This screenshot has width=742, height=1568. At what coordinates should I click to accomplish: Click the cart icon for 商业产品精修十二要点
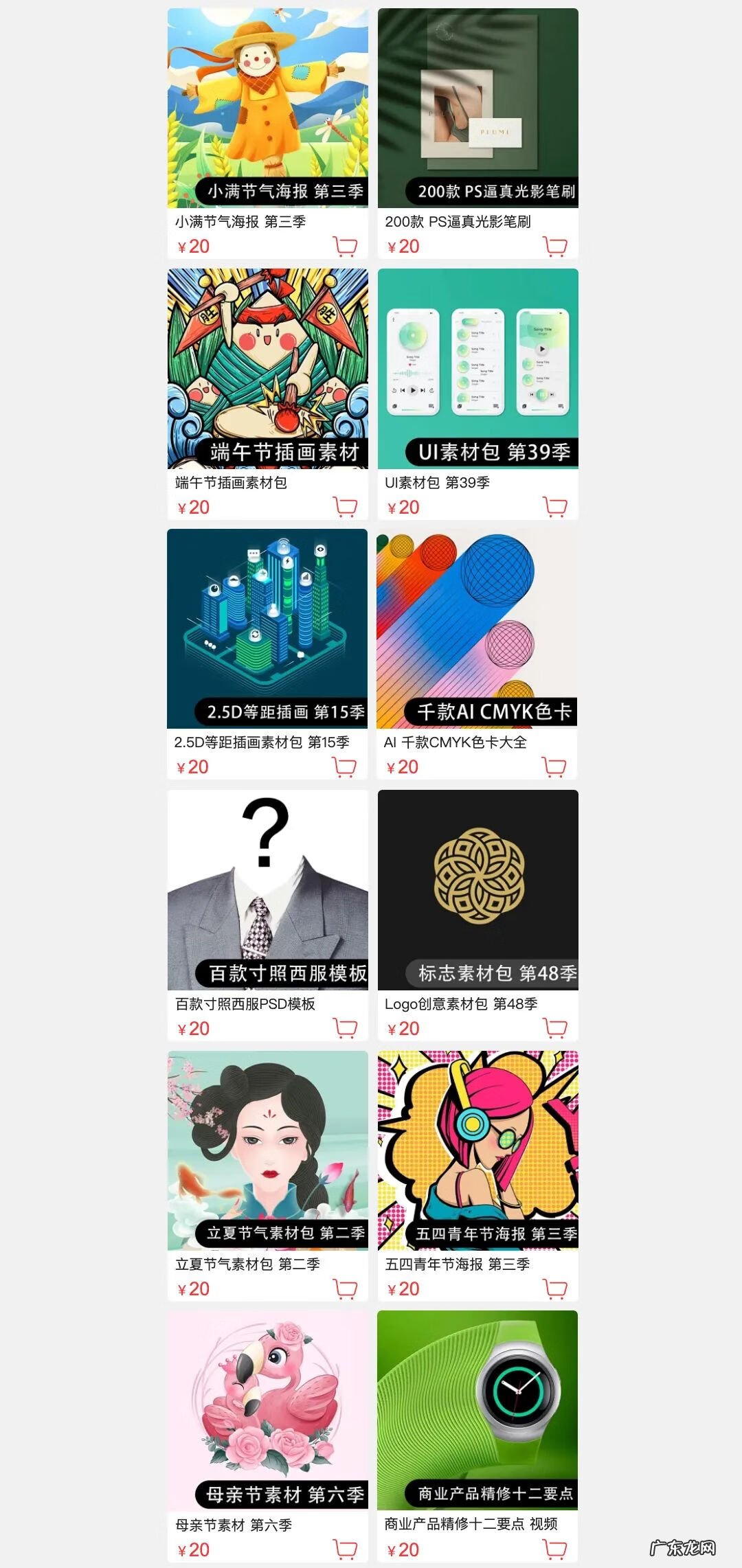click(x=555, y=1549)
